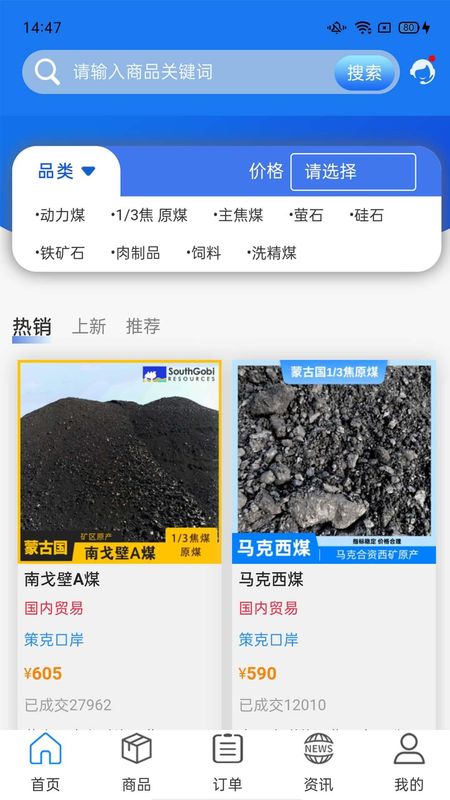Open customer service headset icon
The width and height of the screenshot is (450, 800).
[x=422, y=71]
